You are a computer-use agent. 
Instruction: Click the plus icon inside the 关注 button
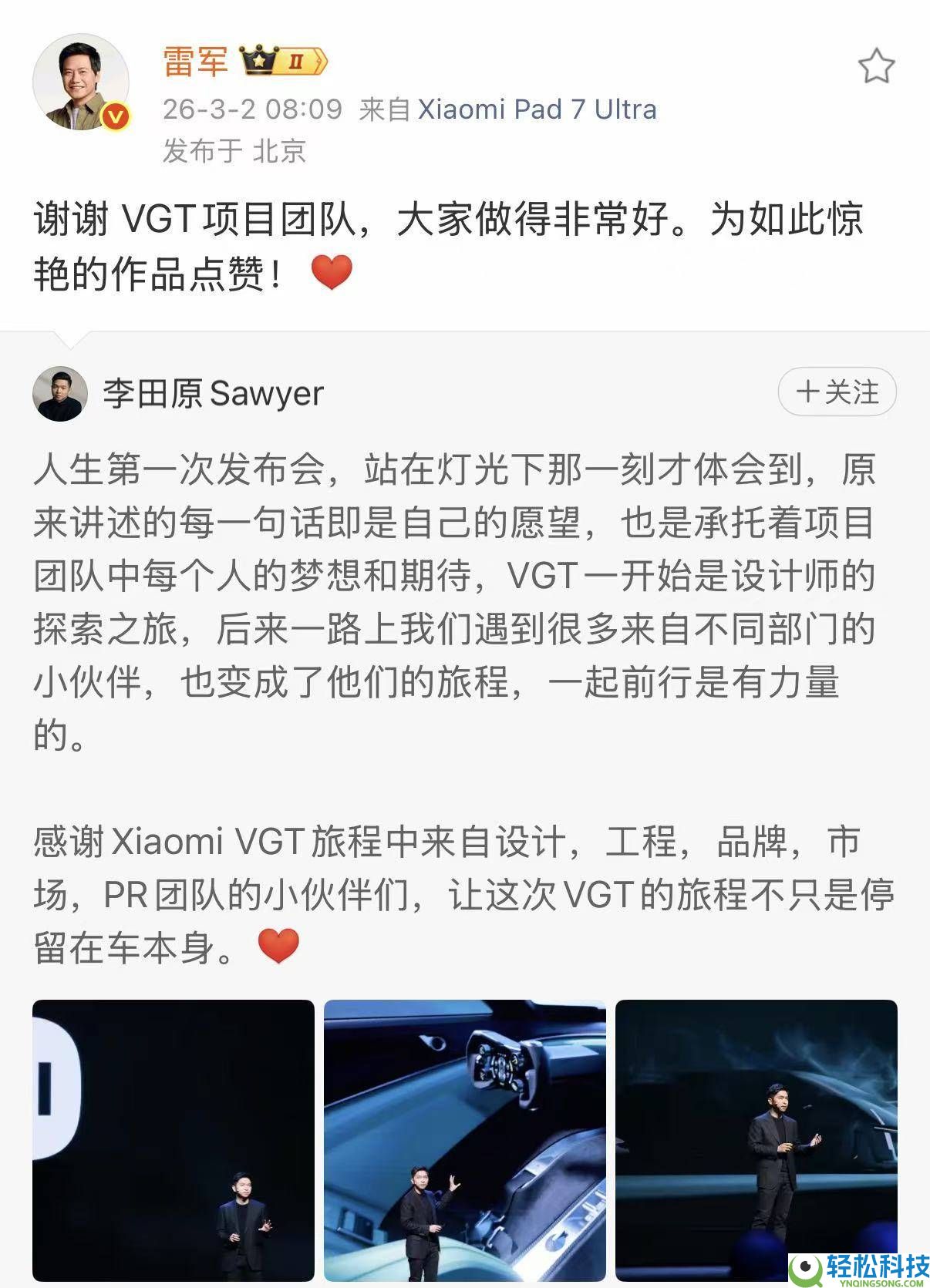tap(807, 393)
